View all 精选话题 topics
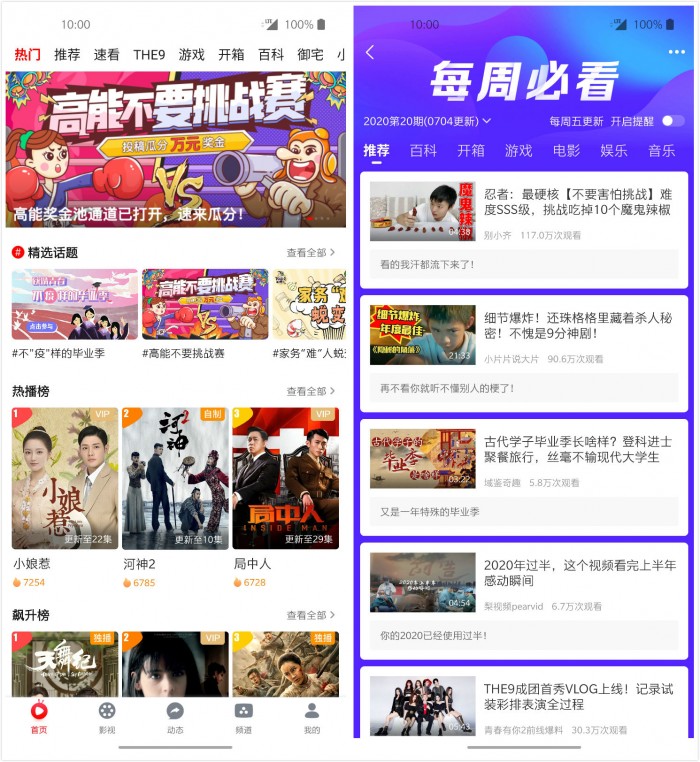This screenshot has width=700, height=762. [x=310, y=253]
